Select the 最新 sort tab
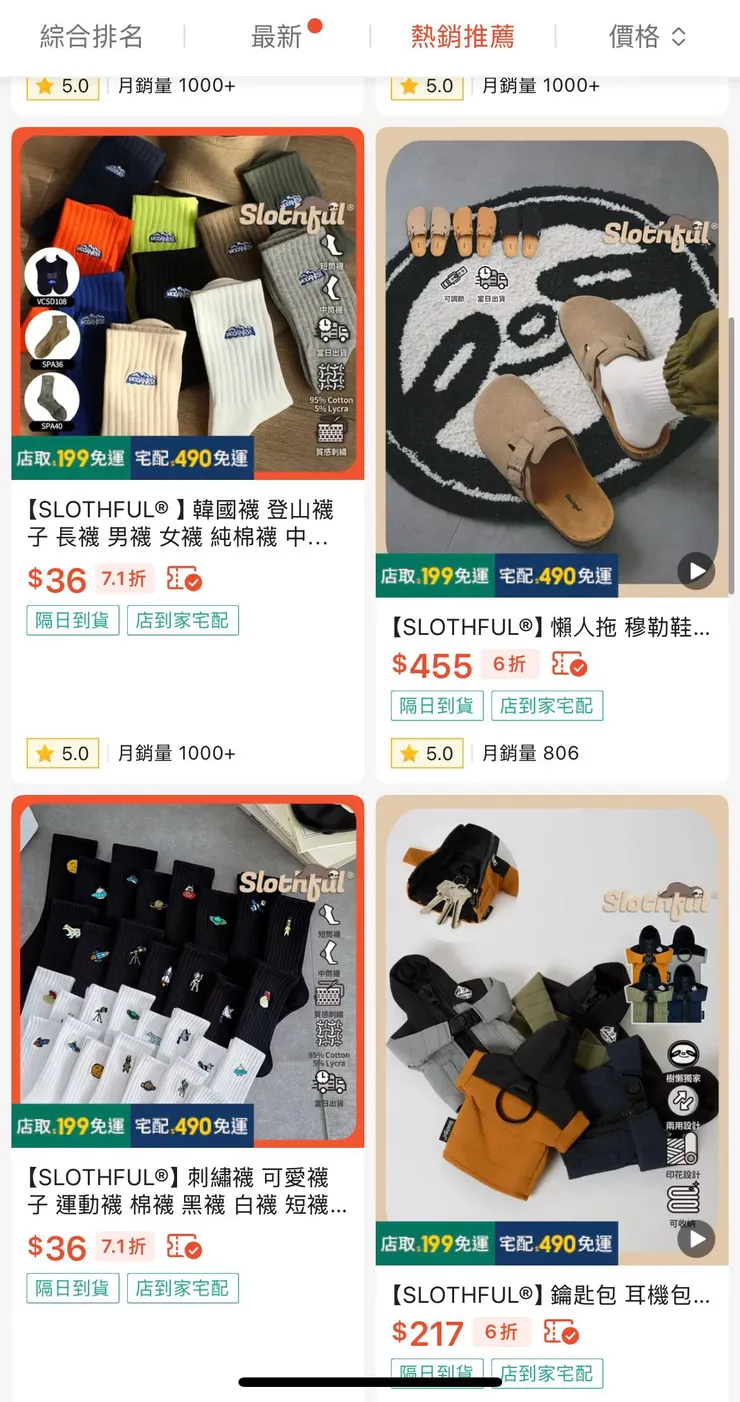740x1402 pixels. pos(277,37)
